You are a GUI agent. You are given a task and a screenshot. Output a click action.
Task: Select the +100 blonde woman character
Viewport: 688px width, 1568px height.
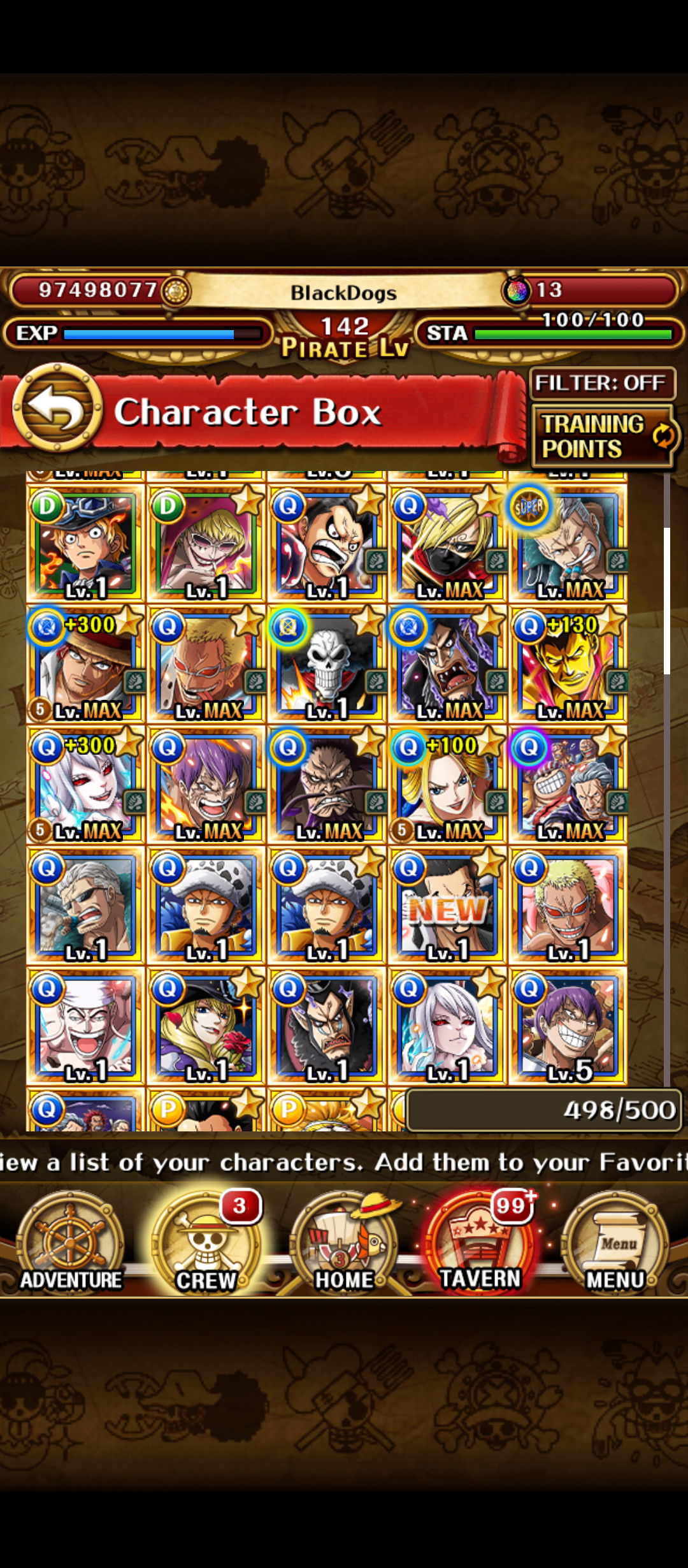447,785
